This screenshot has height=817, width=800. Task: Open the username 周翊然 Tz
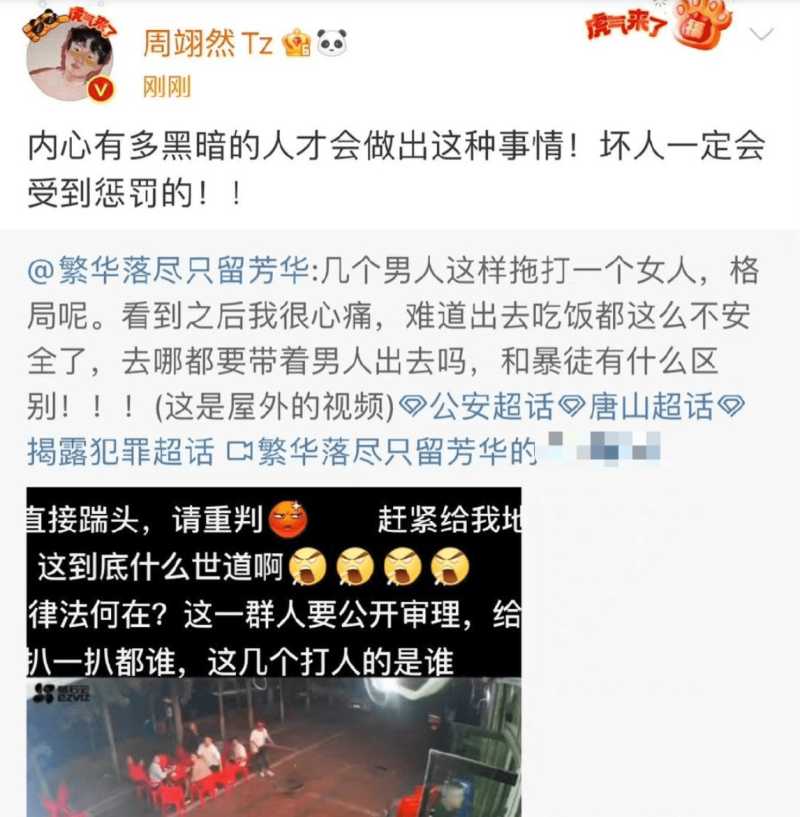pyautogui.click(x=211, y=42)
